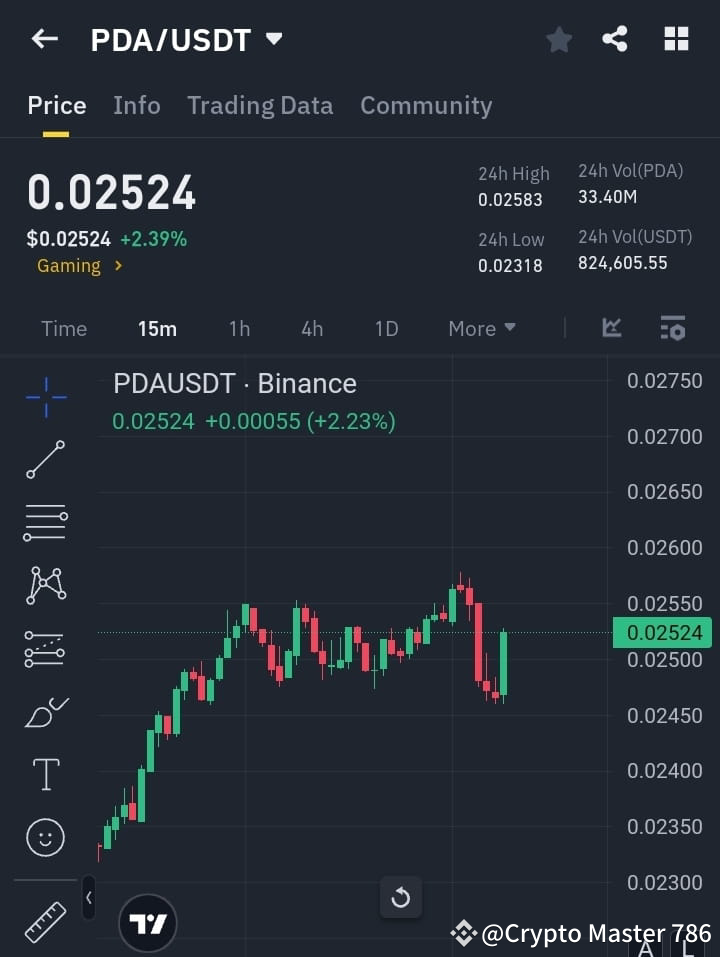Select the text annotation tool

pyautogui.click(x=45, y=774)
